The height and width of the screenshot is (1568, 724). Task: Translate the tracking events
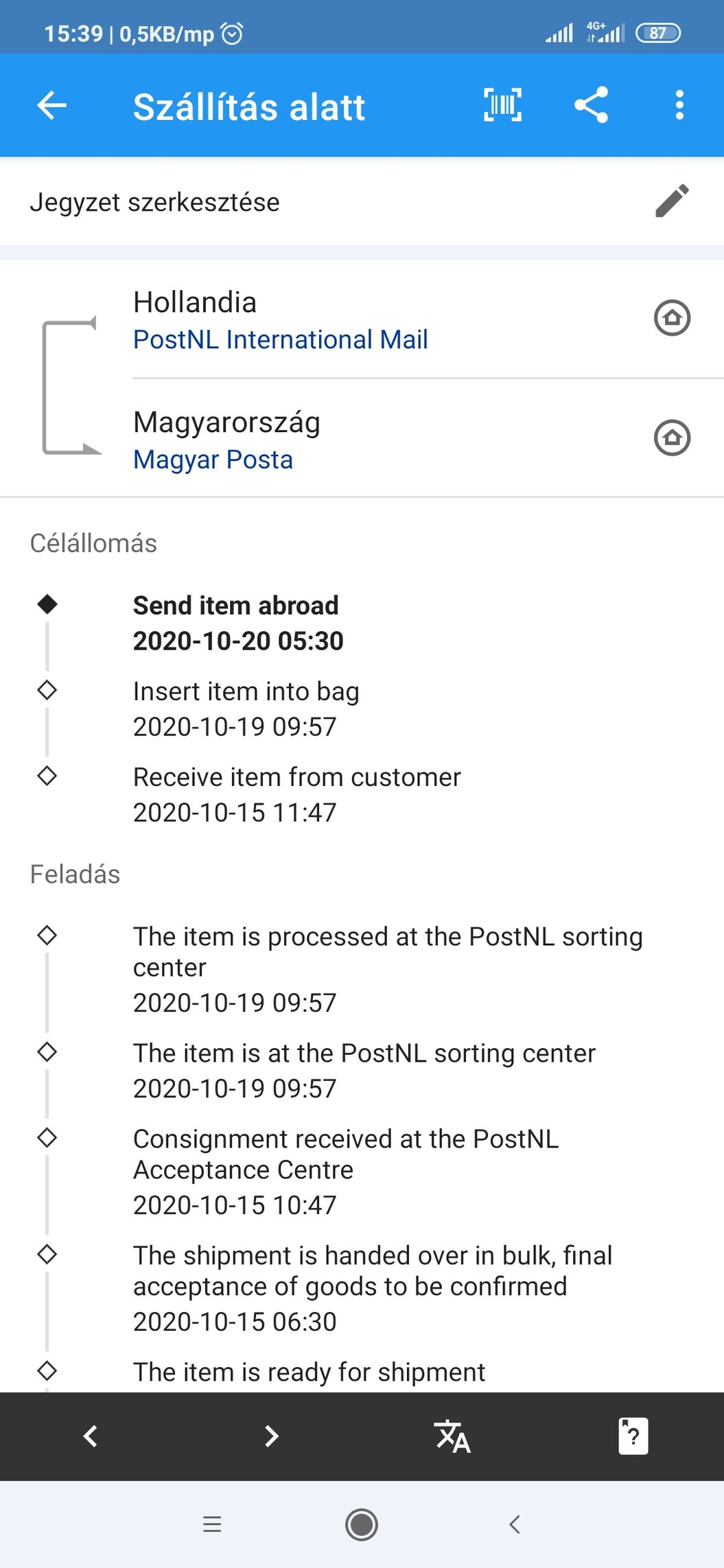(452, 1436)
